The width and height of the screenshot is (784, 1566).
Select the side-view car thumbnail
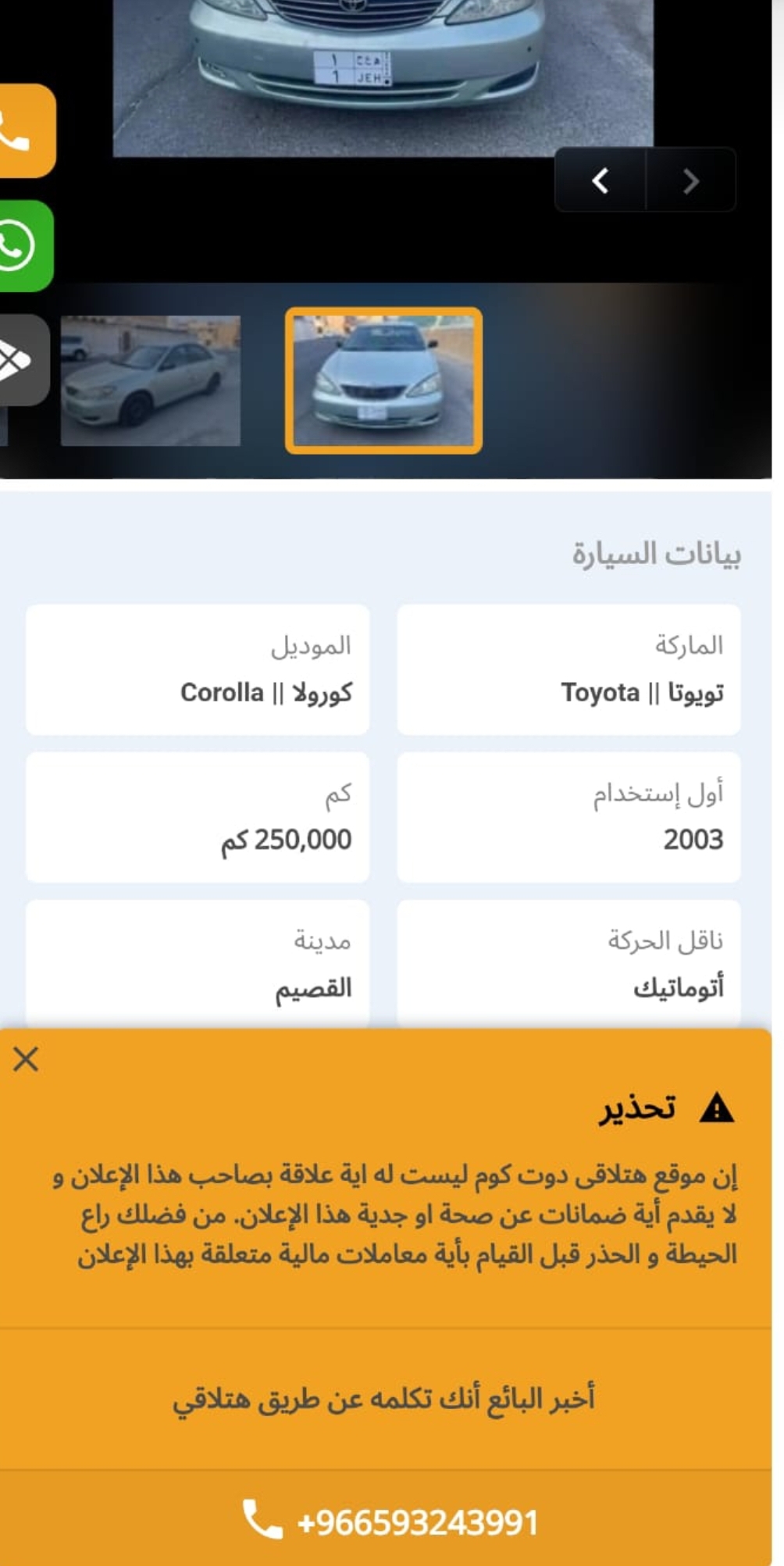tap(151, 380)
